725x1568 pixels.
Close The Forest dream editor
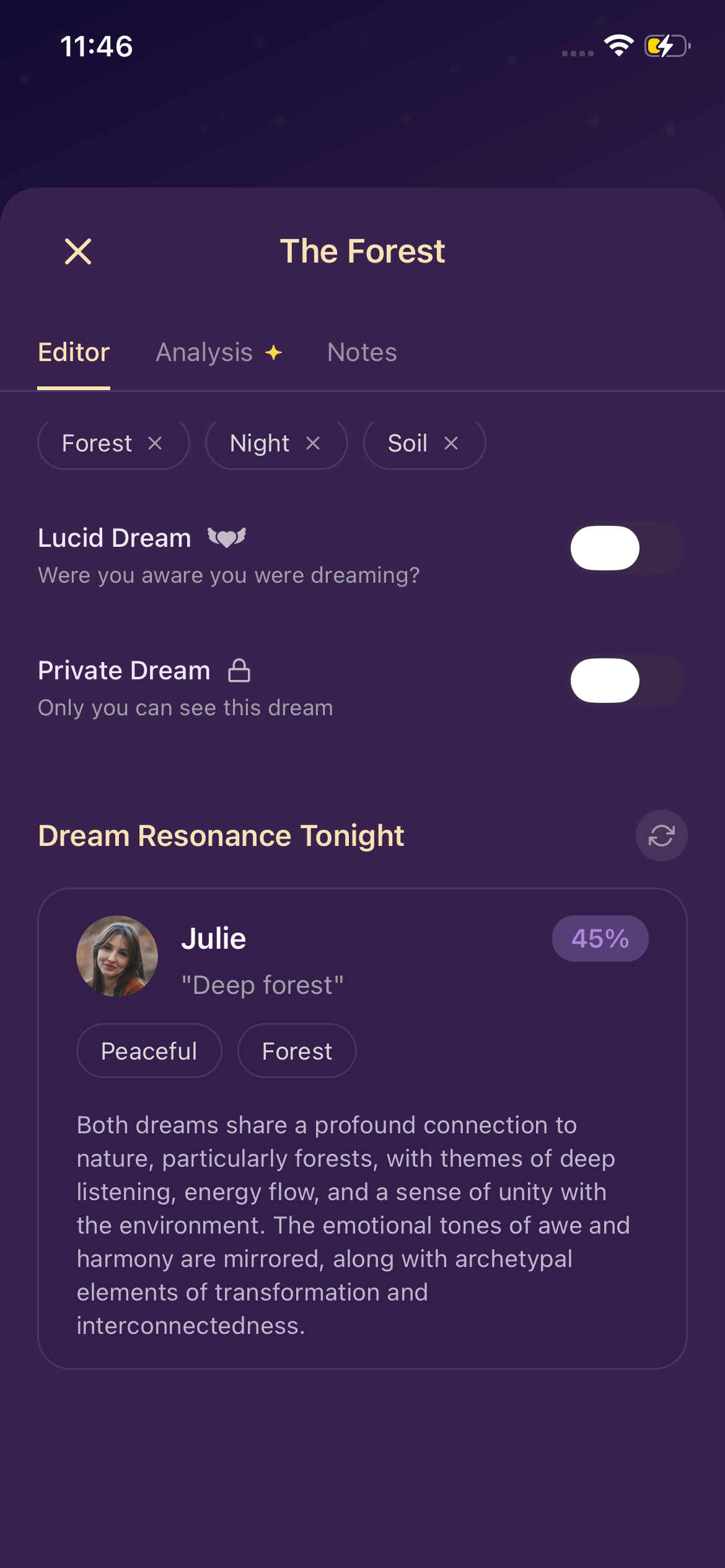pyautogui.click(x=78, y=251)
